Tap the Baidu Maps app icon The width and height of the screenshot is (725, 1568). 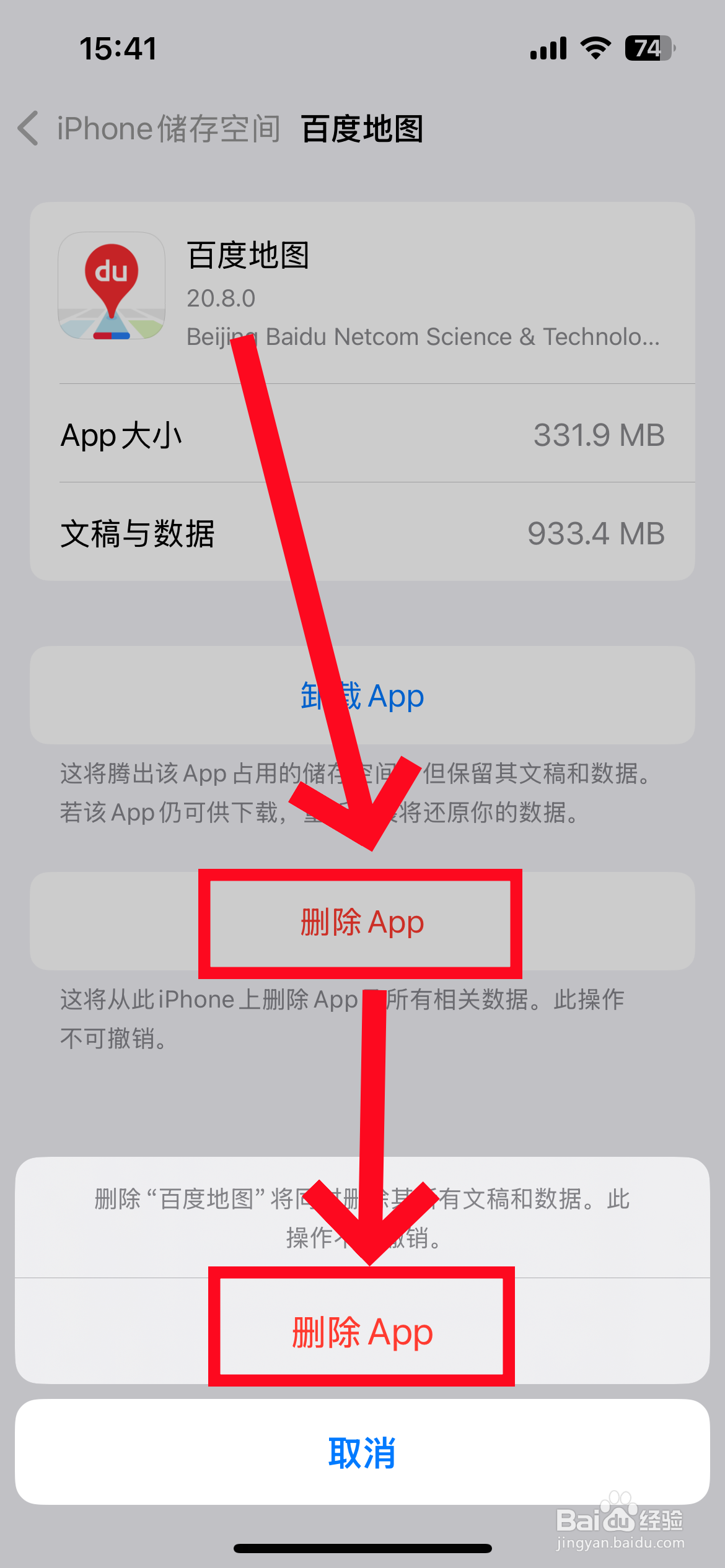[108, 285]
